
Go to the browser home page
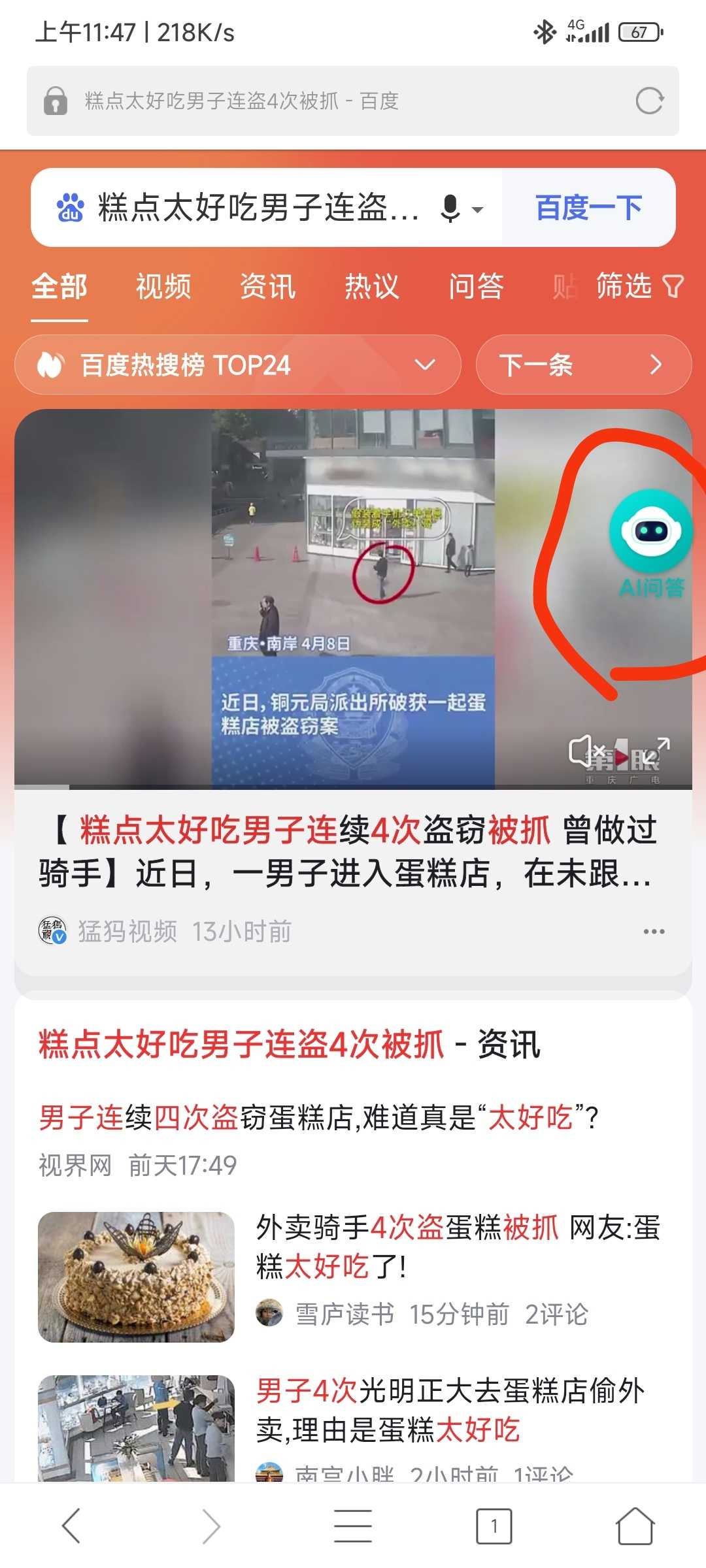(635, 1526)
